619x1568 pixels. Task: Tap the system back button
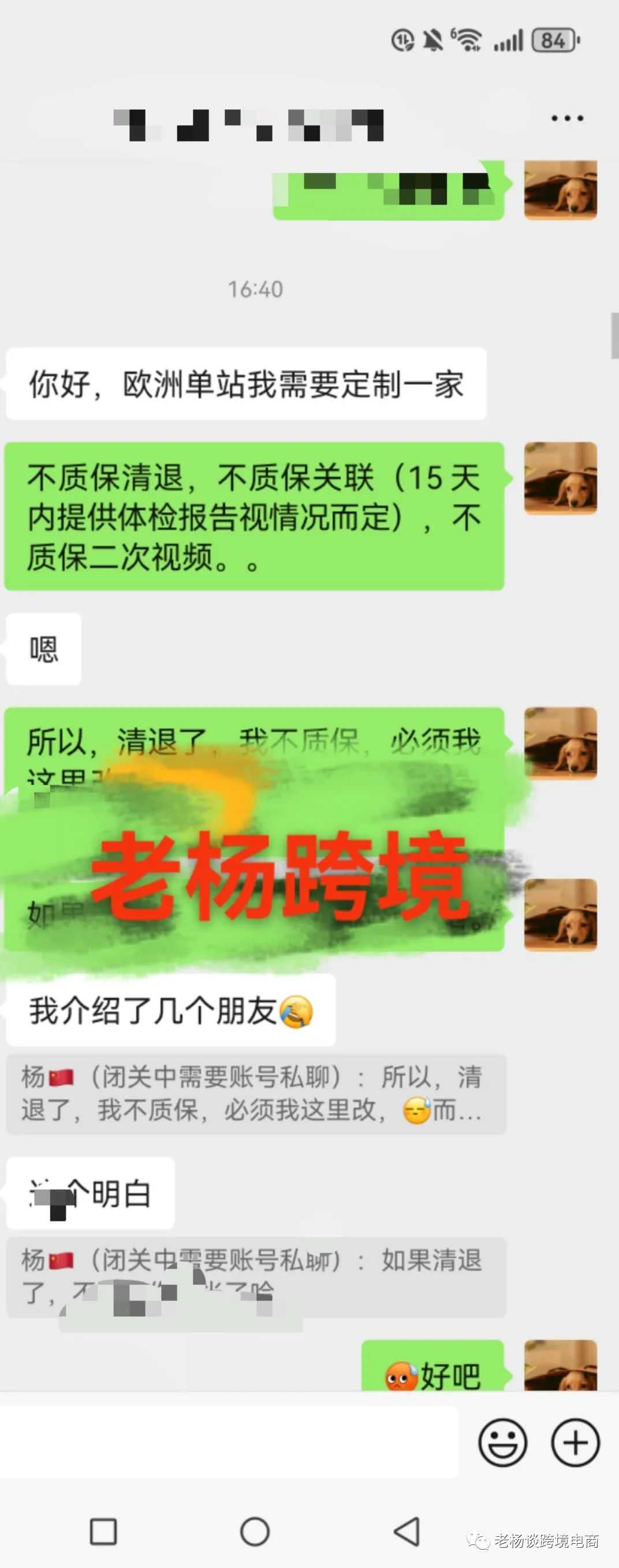407,1532
